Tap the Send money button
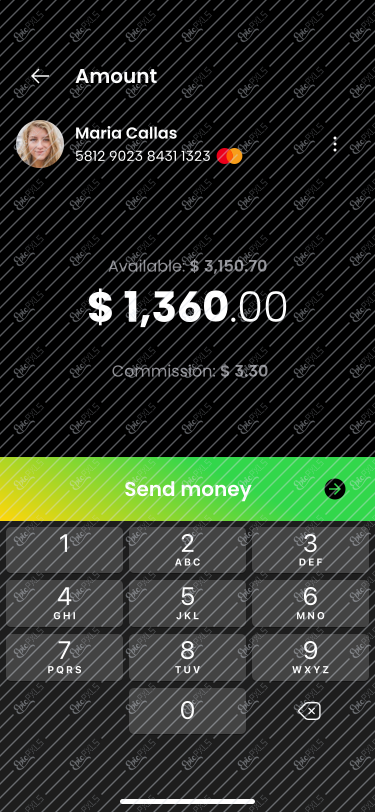The width and height of the screenshot is (375, 812). click(188, 489)
